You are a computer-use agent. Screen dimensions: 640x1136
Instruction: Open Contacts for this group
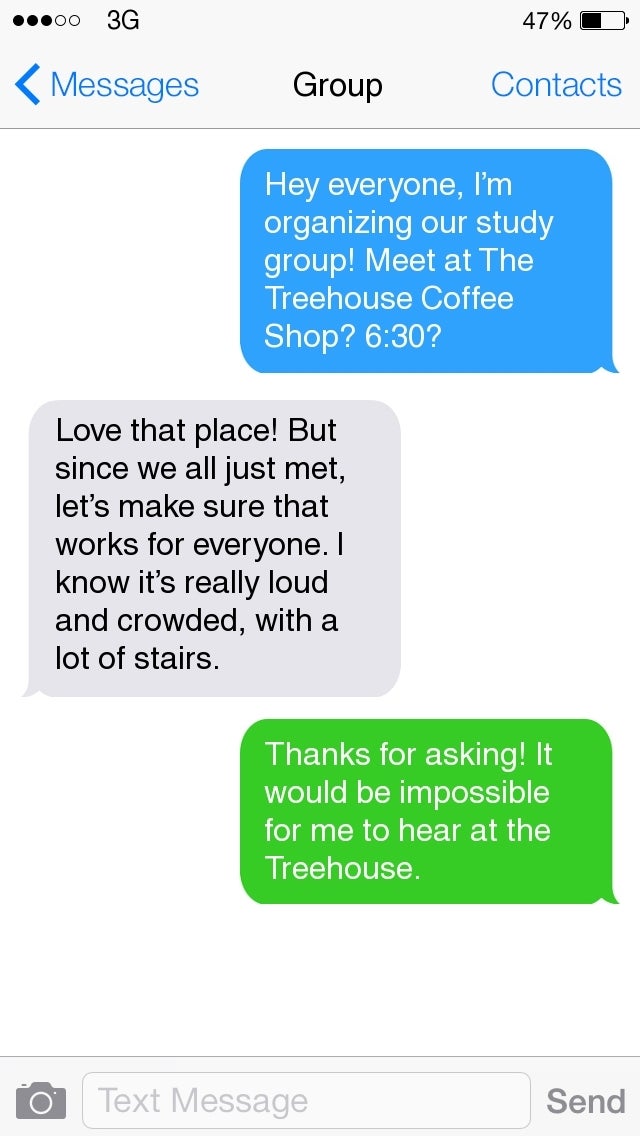point(556,85)
